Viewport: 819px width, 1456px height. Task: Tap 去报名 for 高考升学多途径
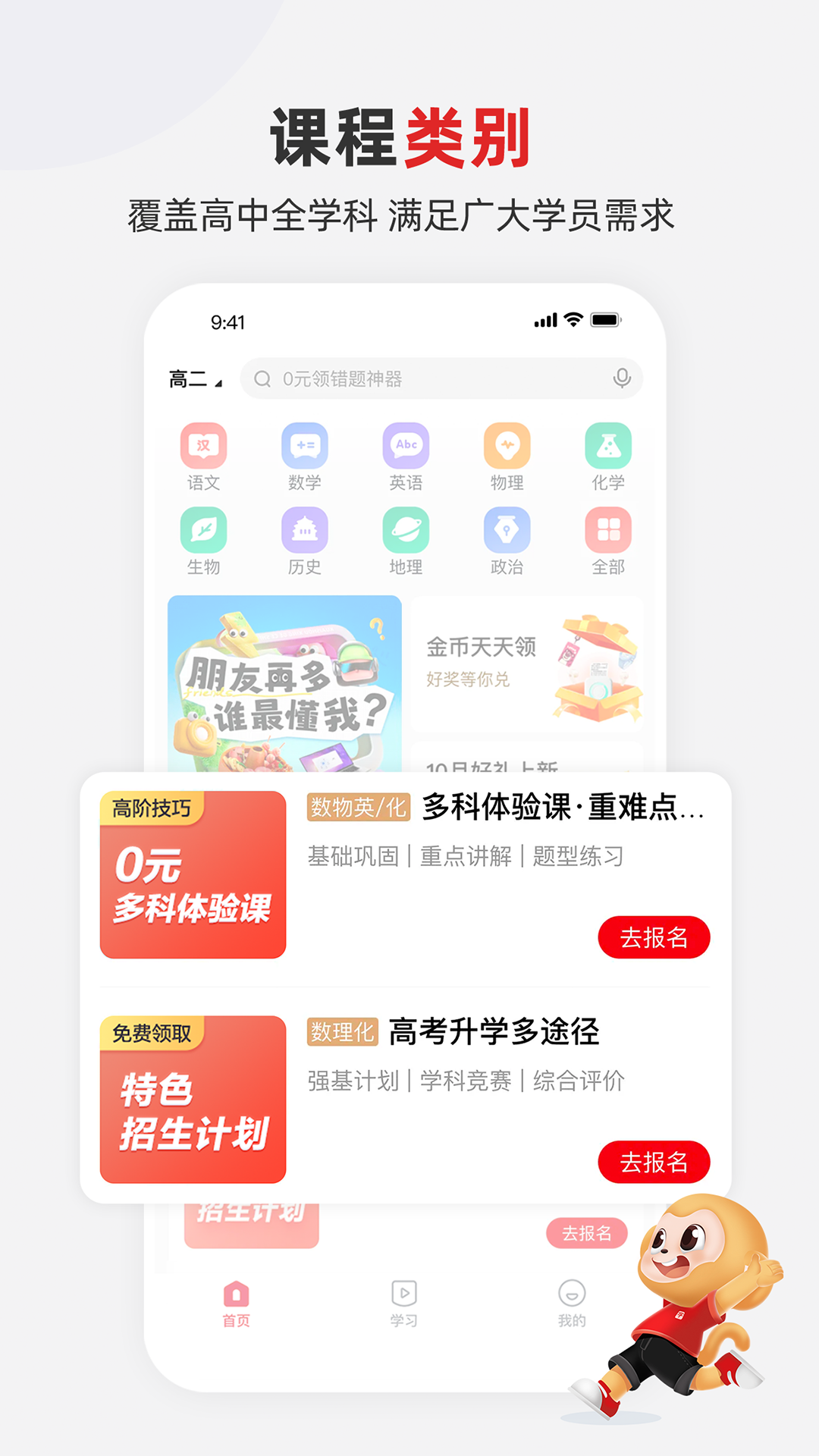pos(654,1161)
